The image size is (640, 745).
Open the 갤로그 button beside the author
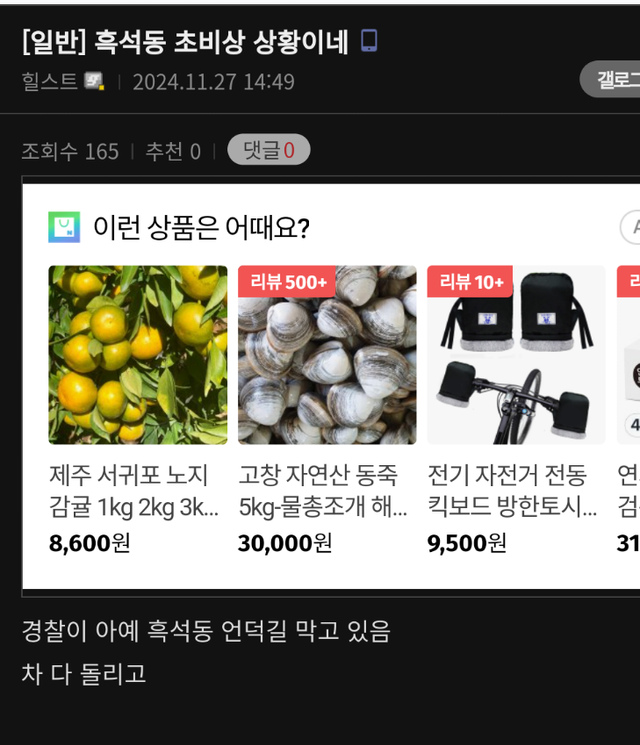612,80
